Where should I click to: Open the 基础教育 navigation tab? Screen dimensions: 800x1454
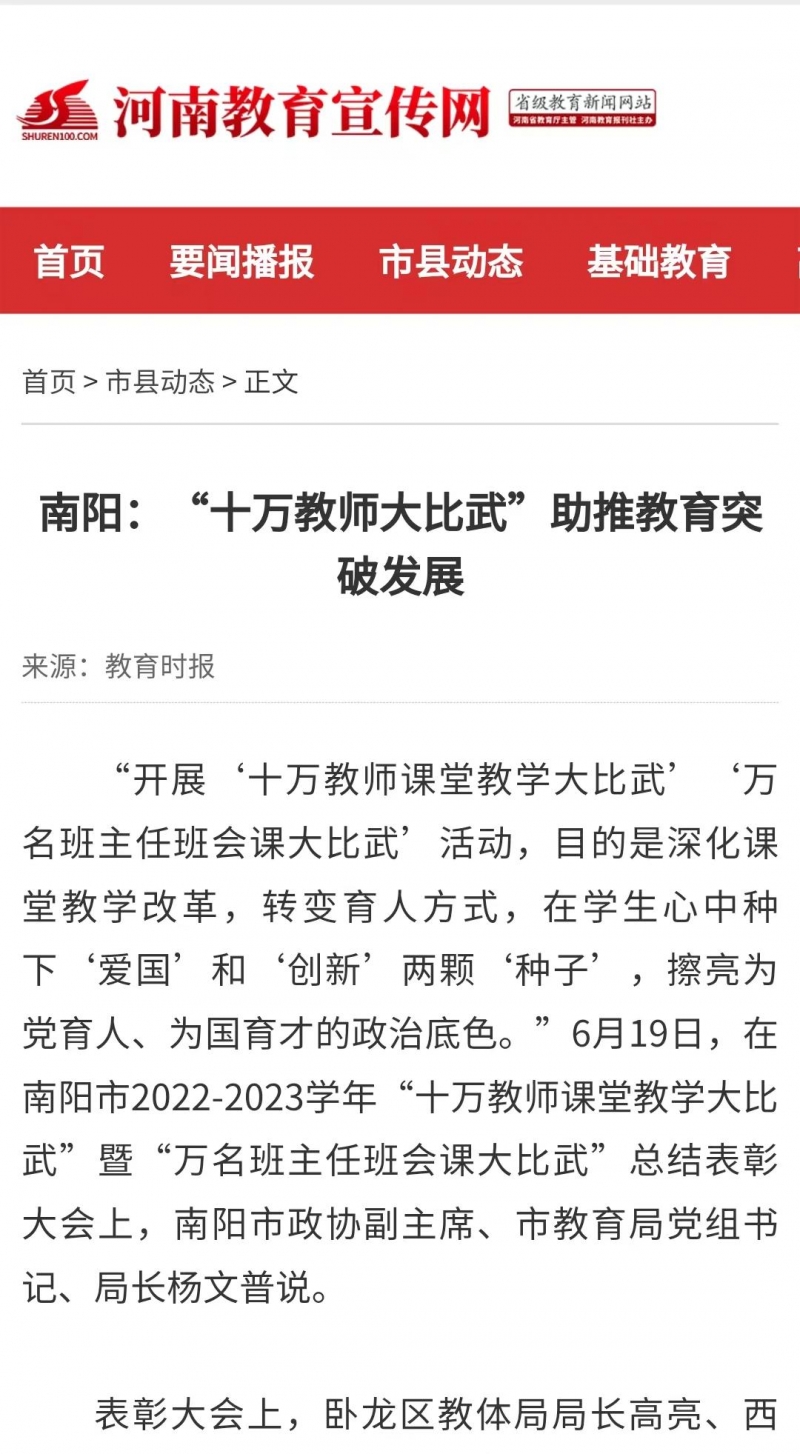pos(659,262)
